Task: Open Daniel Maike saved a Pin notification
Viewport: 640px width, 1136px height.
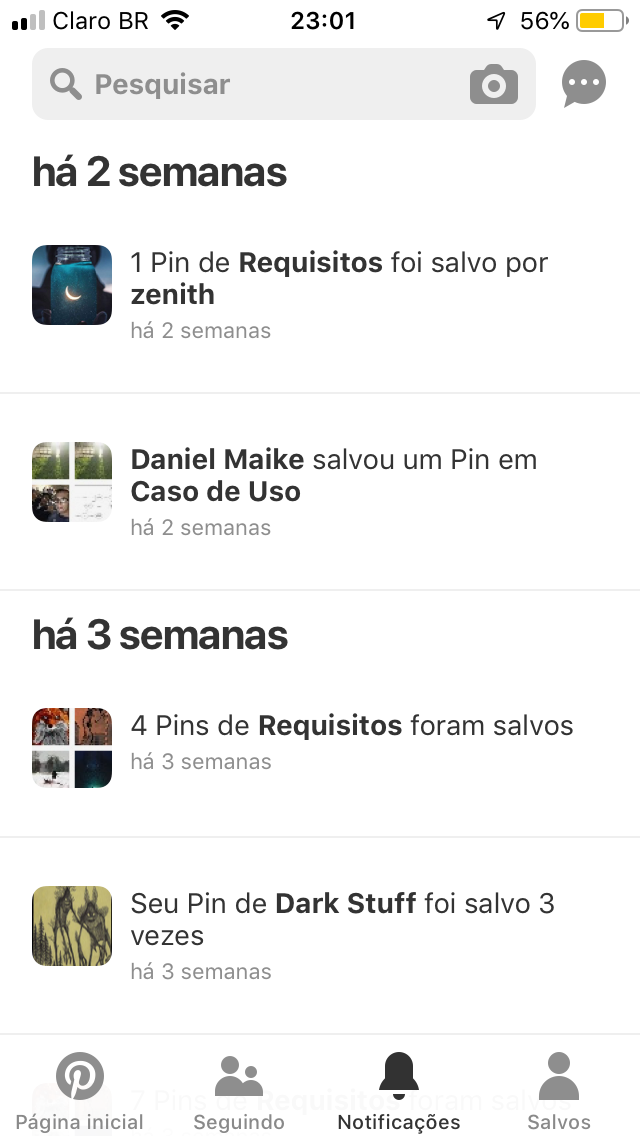Action: pyautogui.click(x=320, y=492)
